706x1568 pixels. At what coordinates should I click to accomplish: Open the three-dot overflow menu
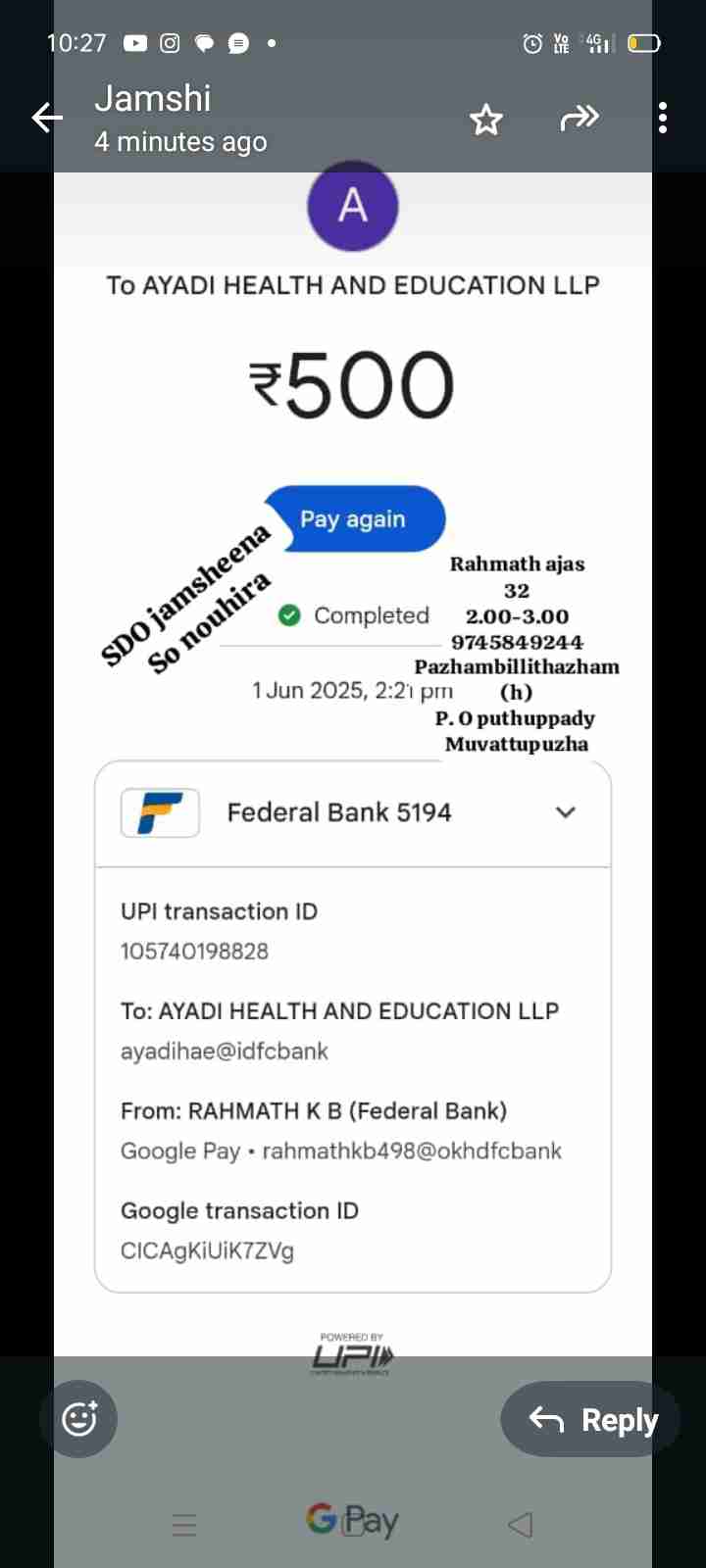tap(663, 118)
